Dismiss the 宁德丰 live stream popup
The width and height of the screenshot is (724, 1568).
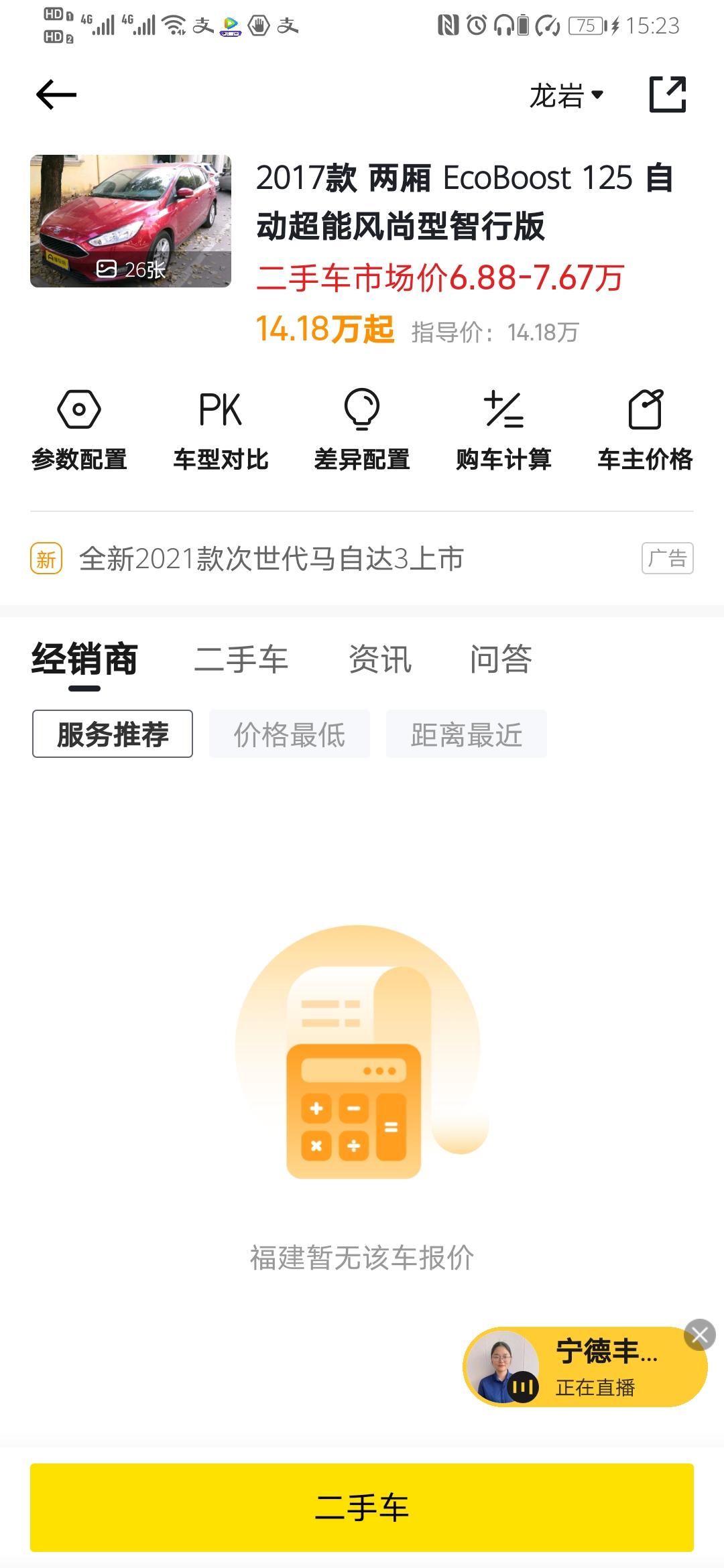699,1335
